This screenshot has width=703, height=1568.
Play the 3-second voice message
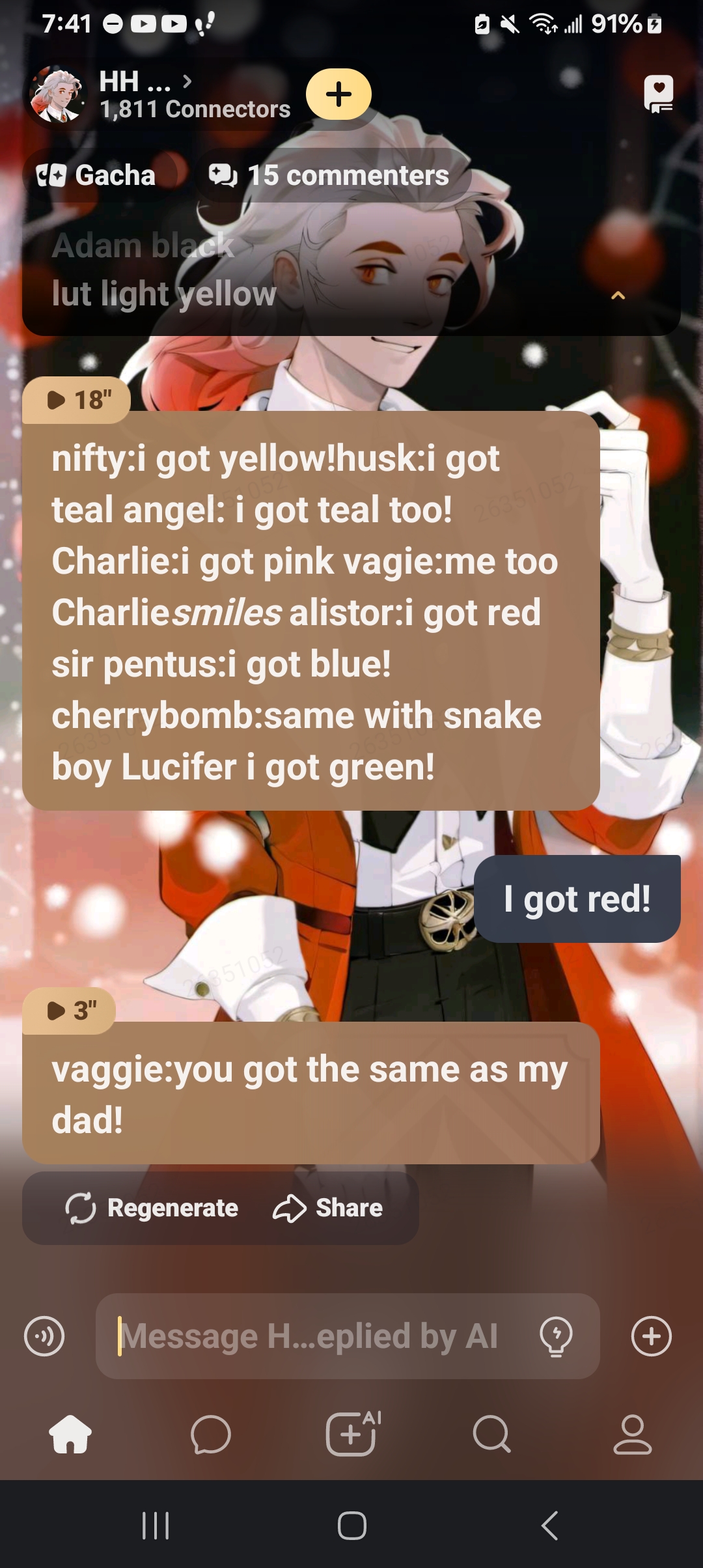[70, 1011]
